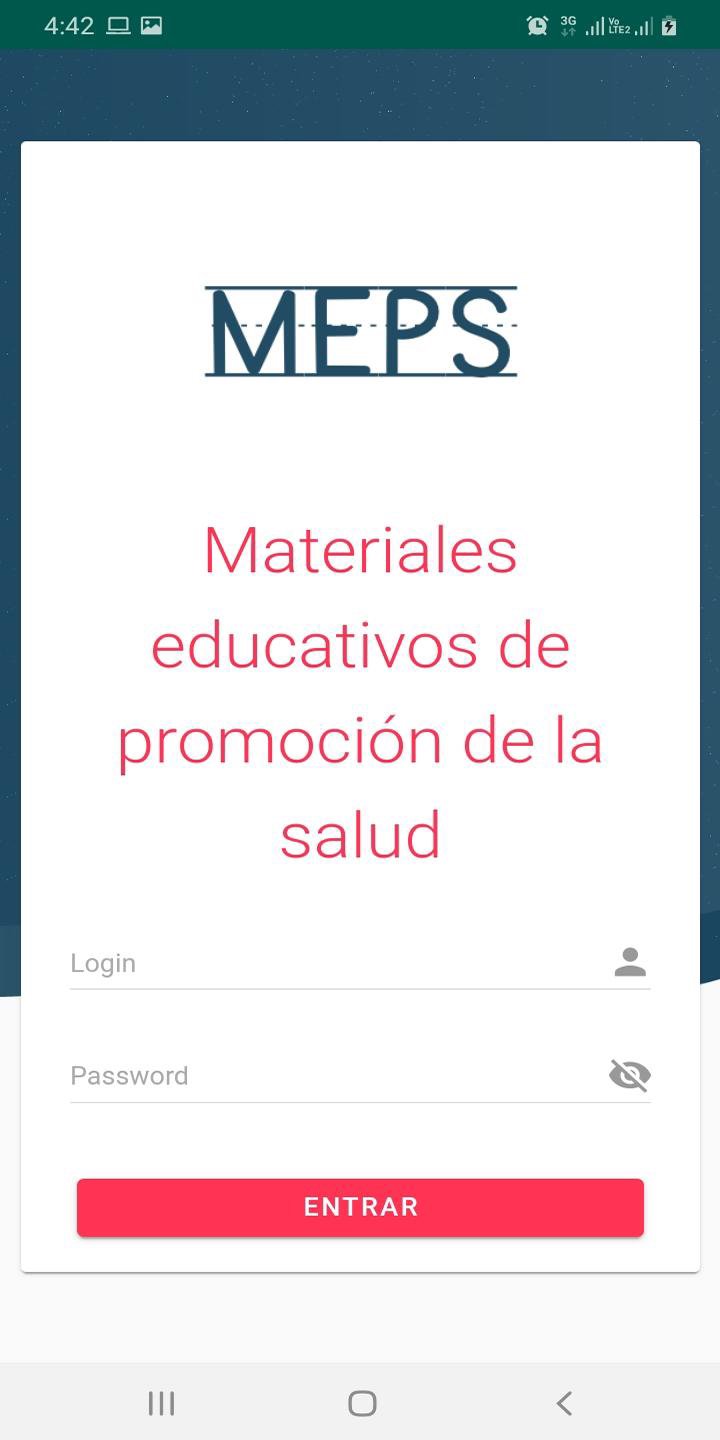
Task: Tap the red login submit button
Action: pyautogui.click(x=360, y=1207)
